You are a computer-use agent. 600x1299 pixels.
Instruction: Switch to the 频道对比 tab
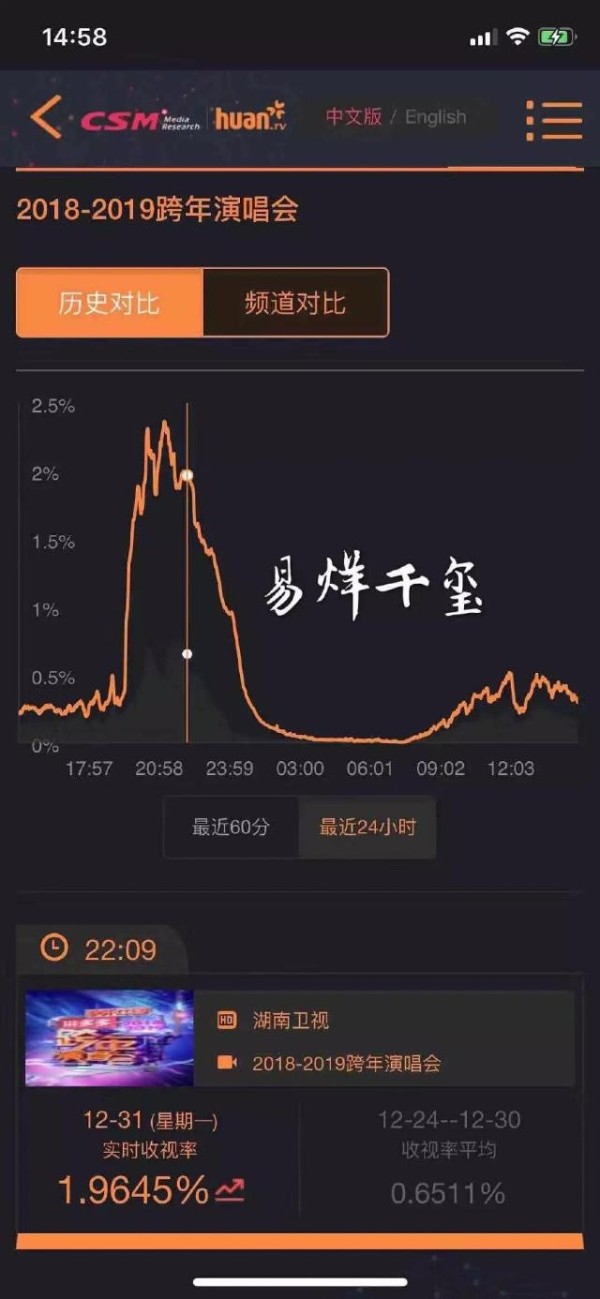point(295,303)
